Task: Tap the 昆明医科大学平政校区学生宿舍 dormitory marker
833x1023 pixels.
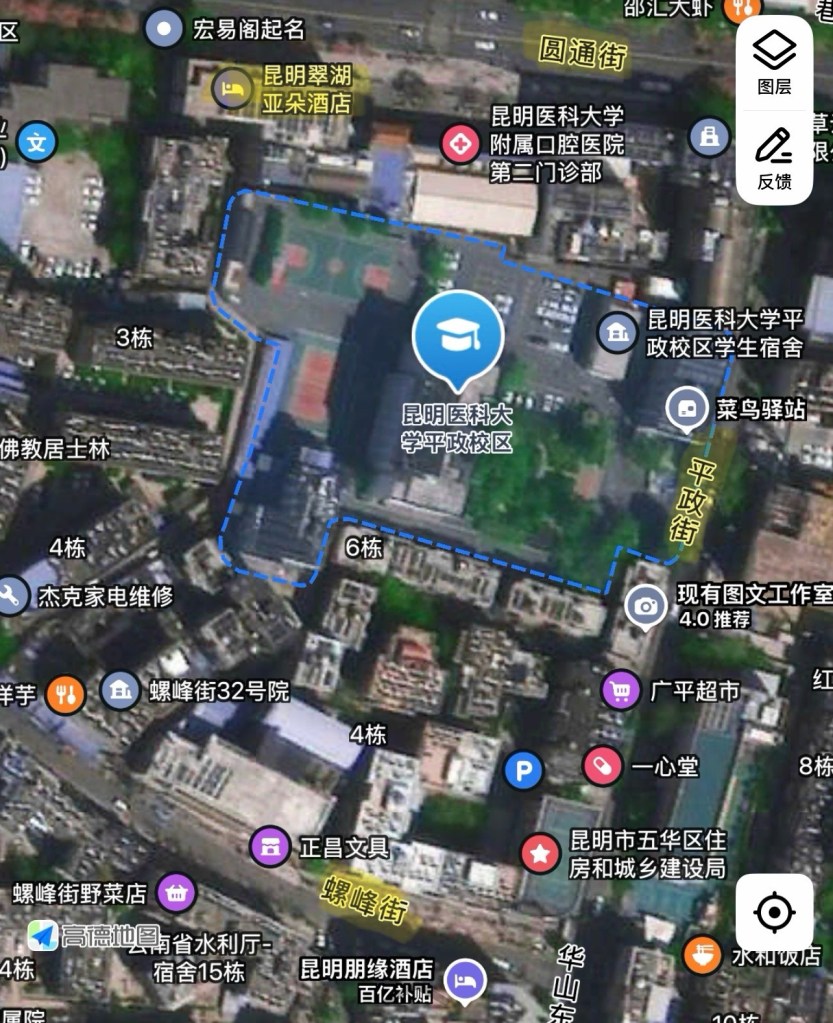Action: (617, 333)
